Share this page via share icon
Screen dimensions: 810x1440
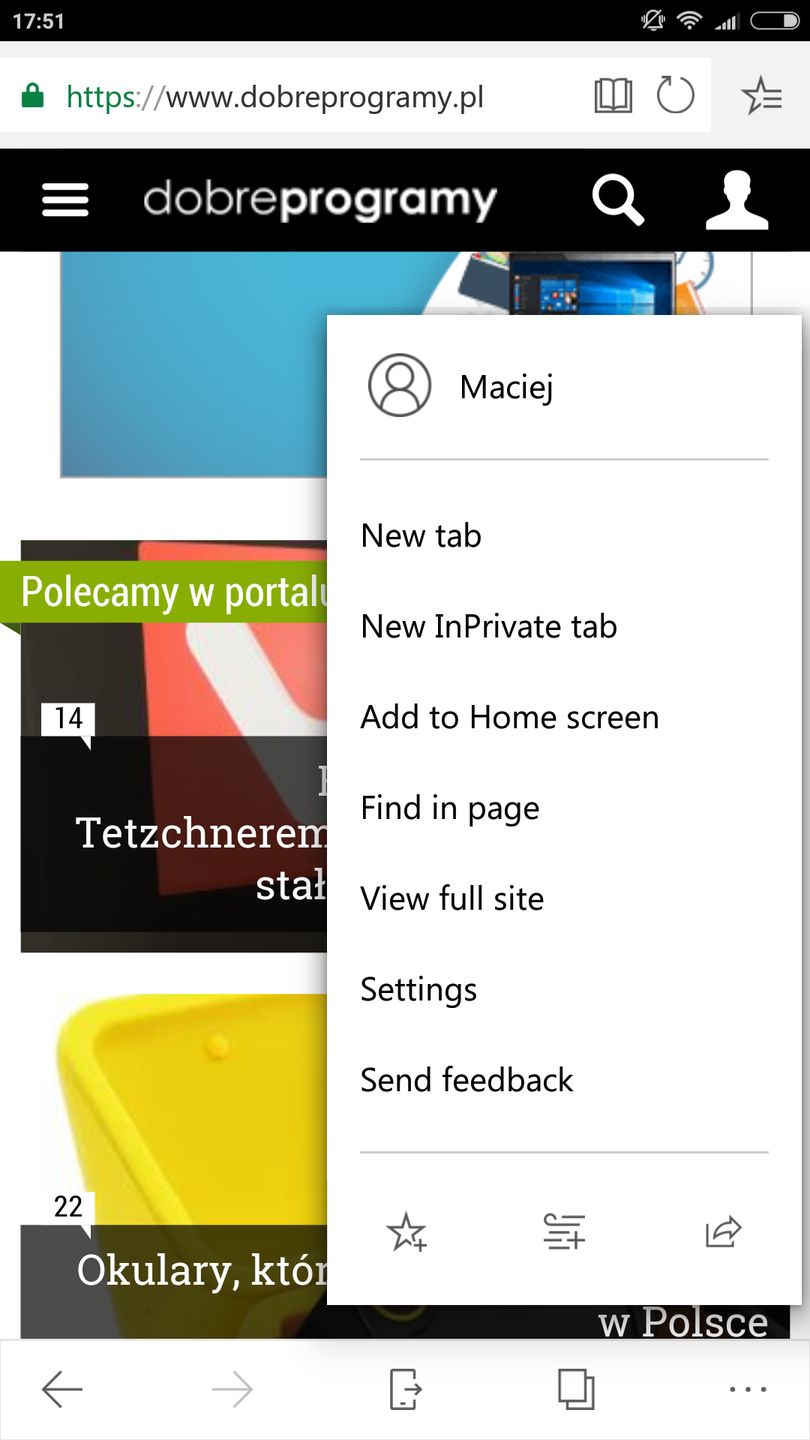(722, 1232)
